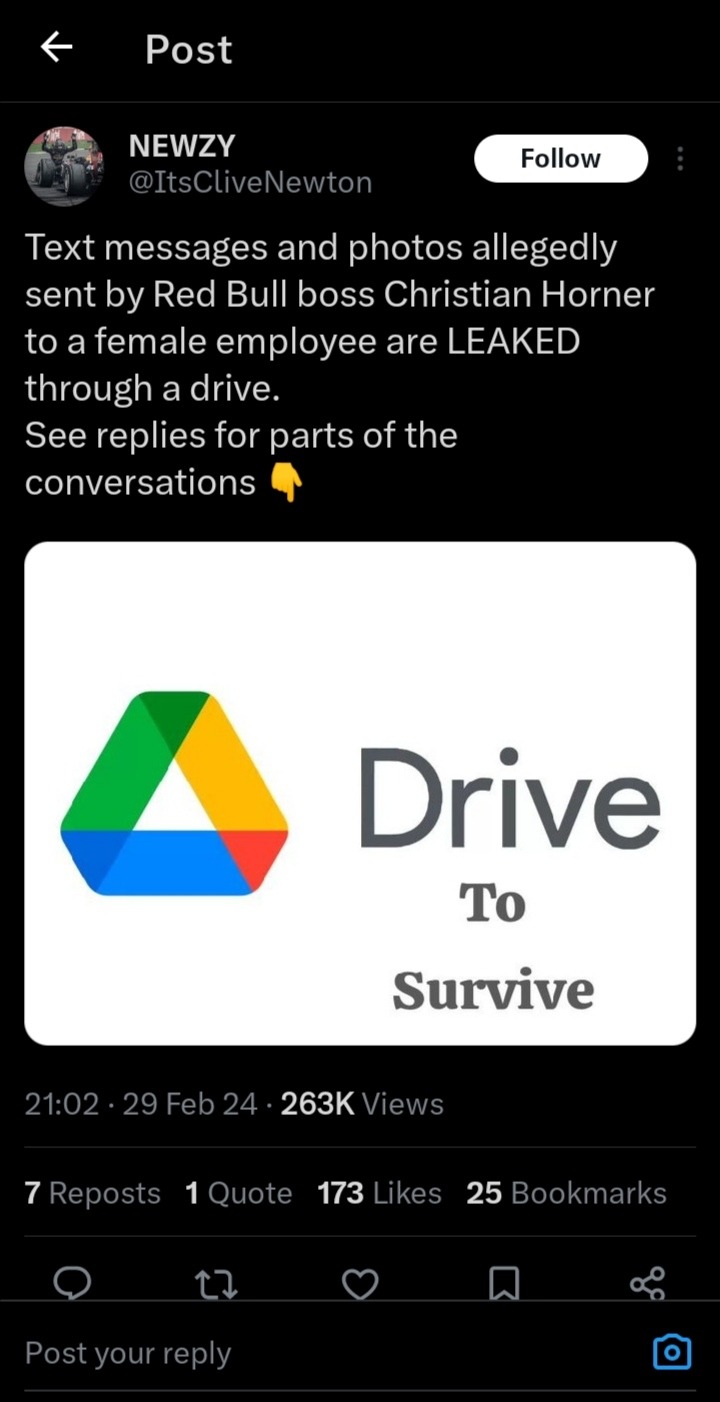This screenshot has width=720, height=1402.
Task: Open the post overflow menu
Action: point(680,159)
